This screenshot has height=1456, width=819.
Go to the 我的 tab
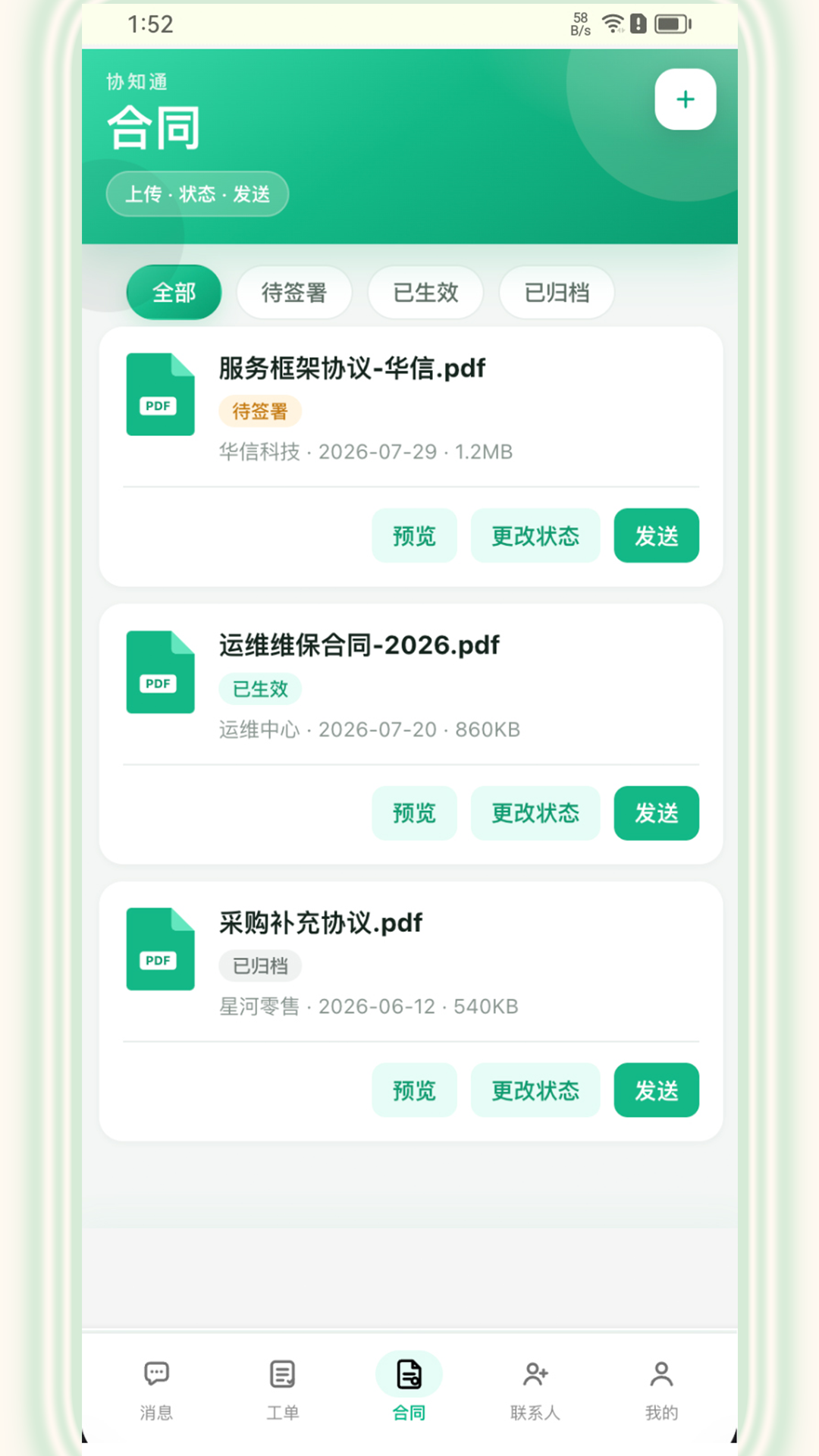tap(661, 1389)
